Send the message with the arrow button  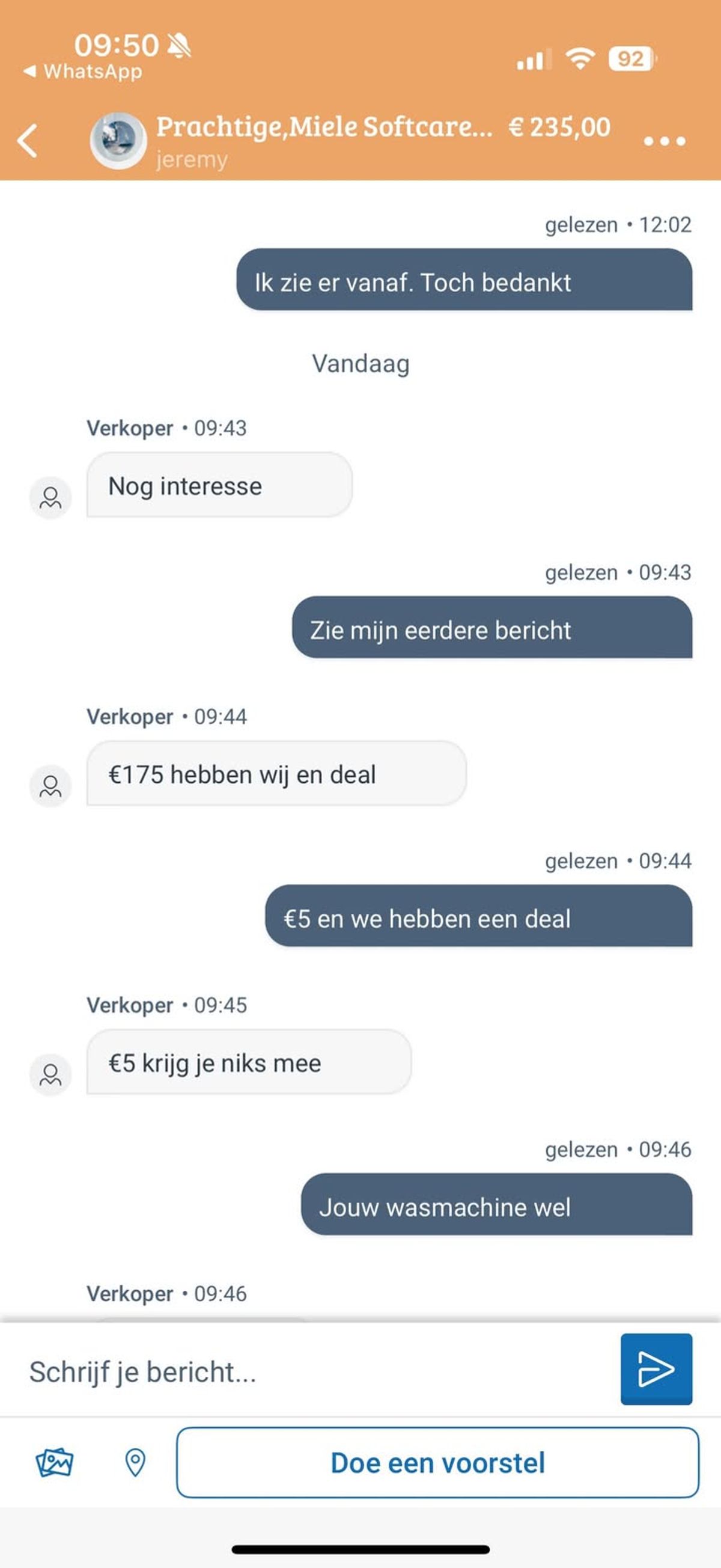coord(656,1369)
